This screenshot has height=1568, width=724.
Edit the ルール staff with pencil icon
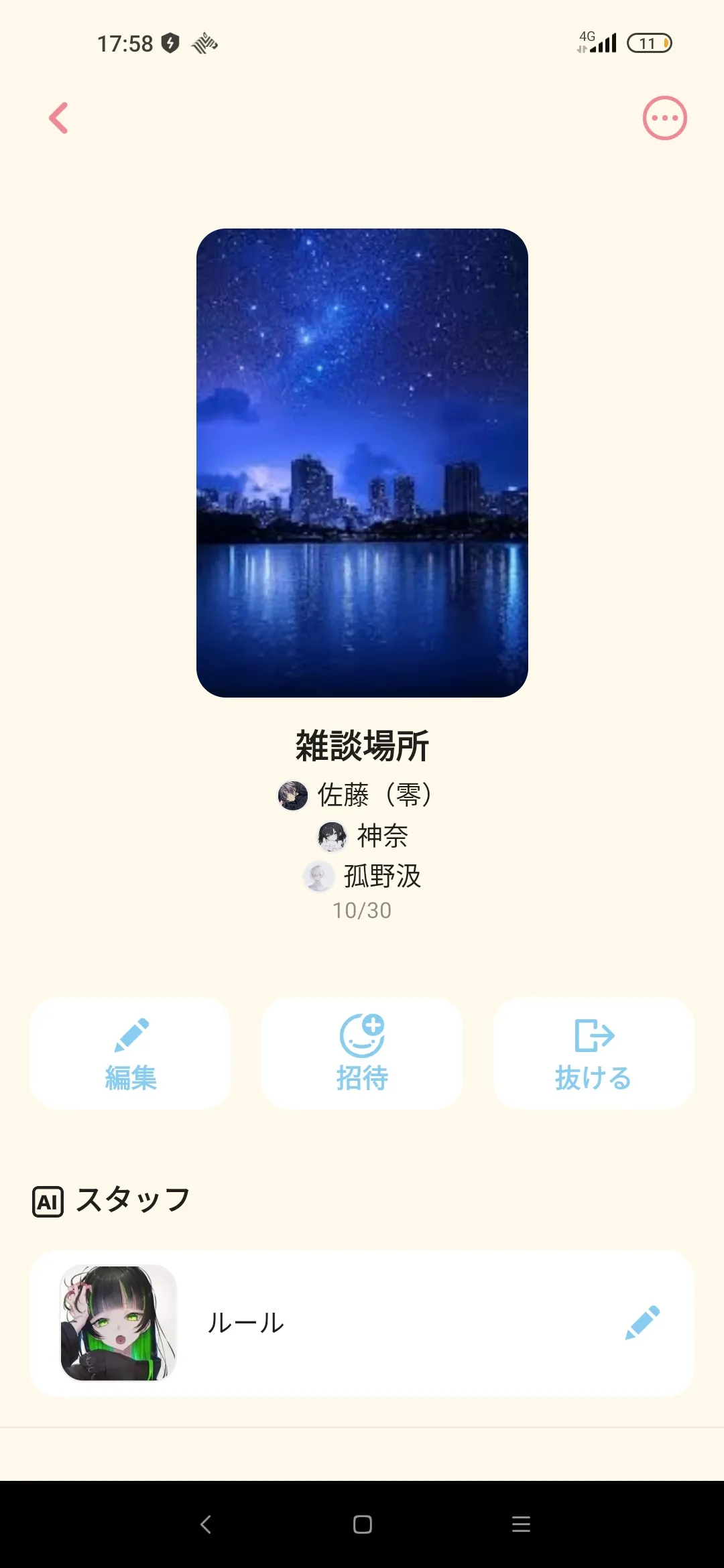(642, 1323)
